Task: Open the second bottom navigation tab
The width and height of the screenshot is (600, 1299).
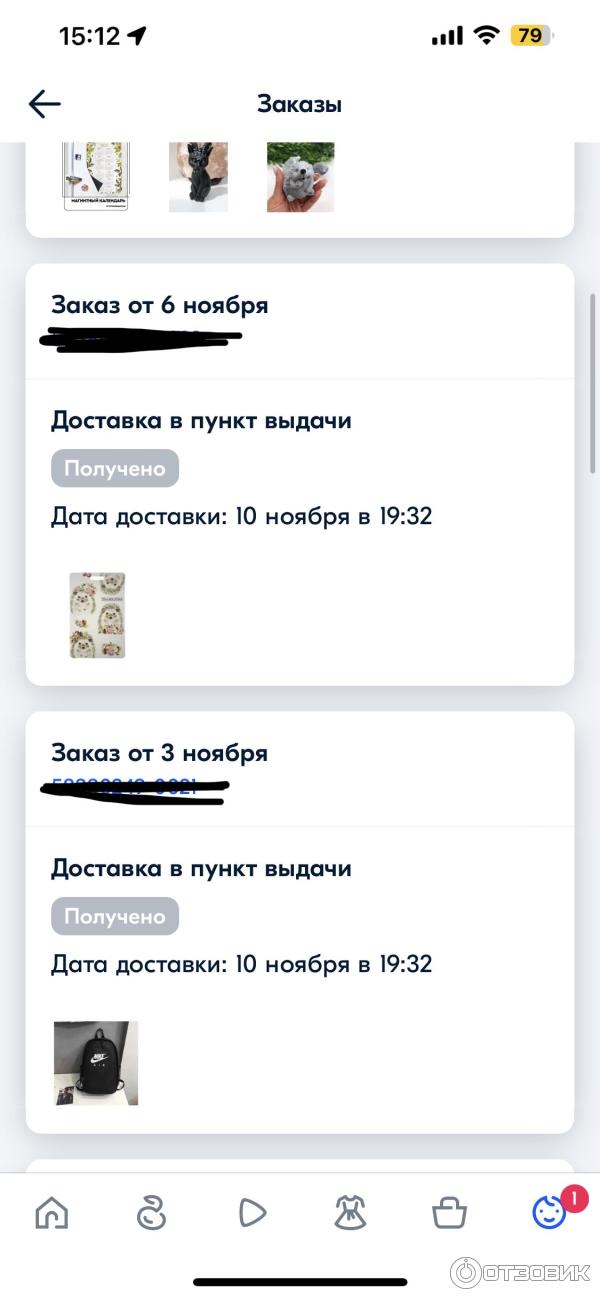Action: (x=150, y=1213)
